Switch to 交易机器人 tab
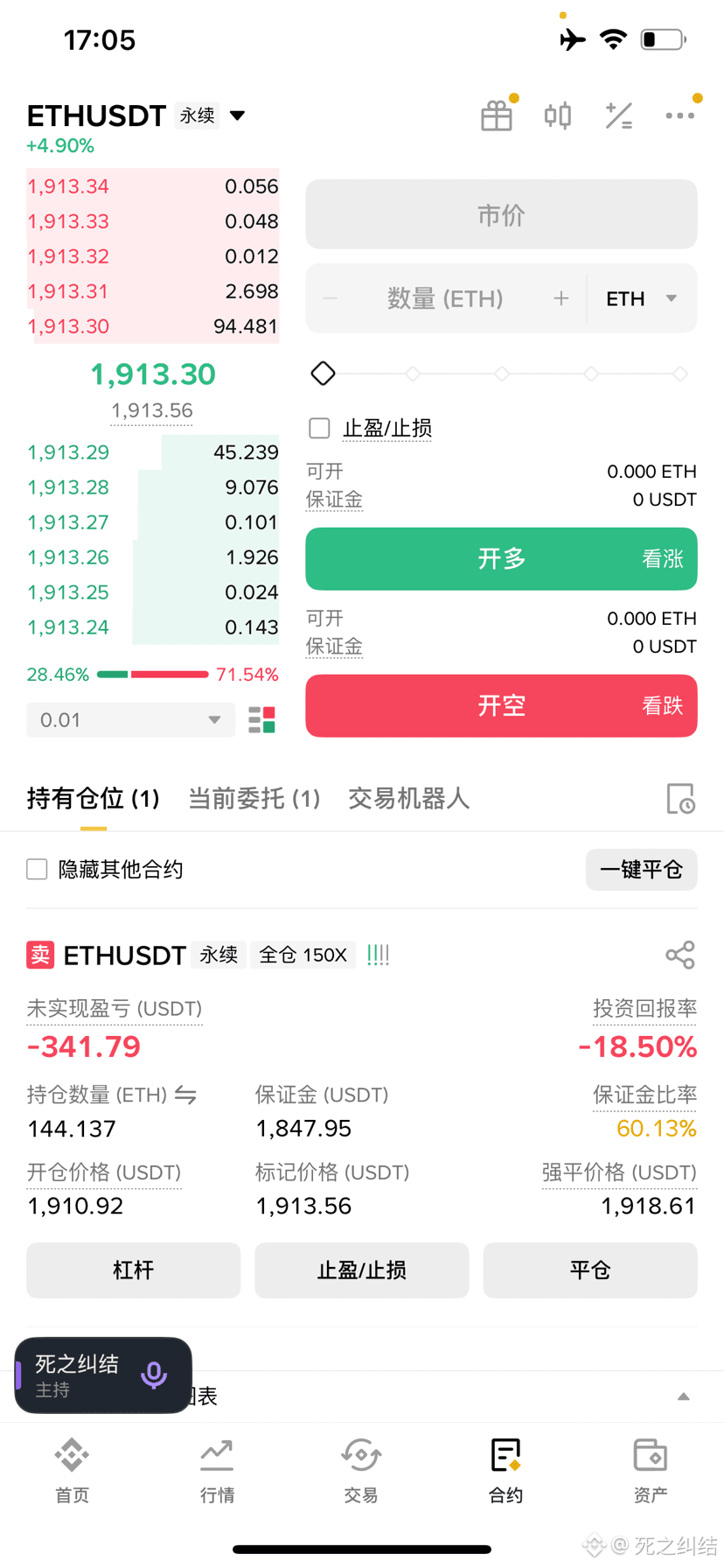Screen dimensions: 724x1568 (408, 798)
